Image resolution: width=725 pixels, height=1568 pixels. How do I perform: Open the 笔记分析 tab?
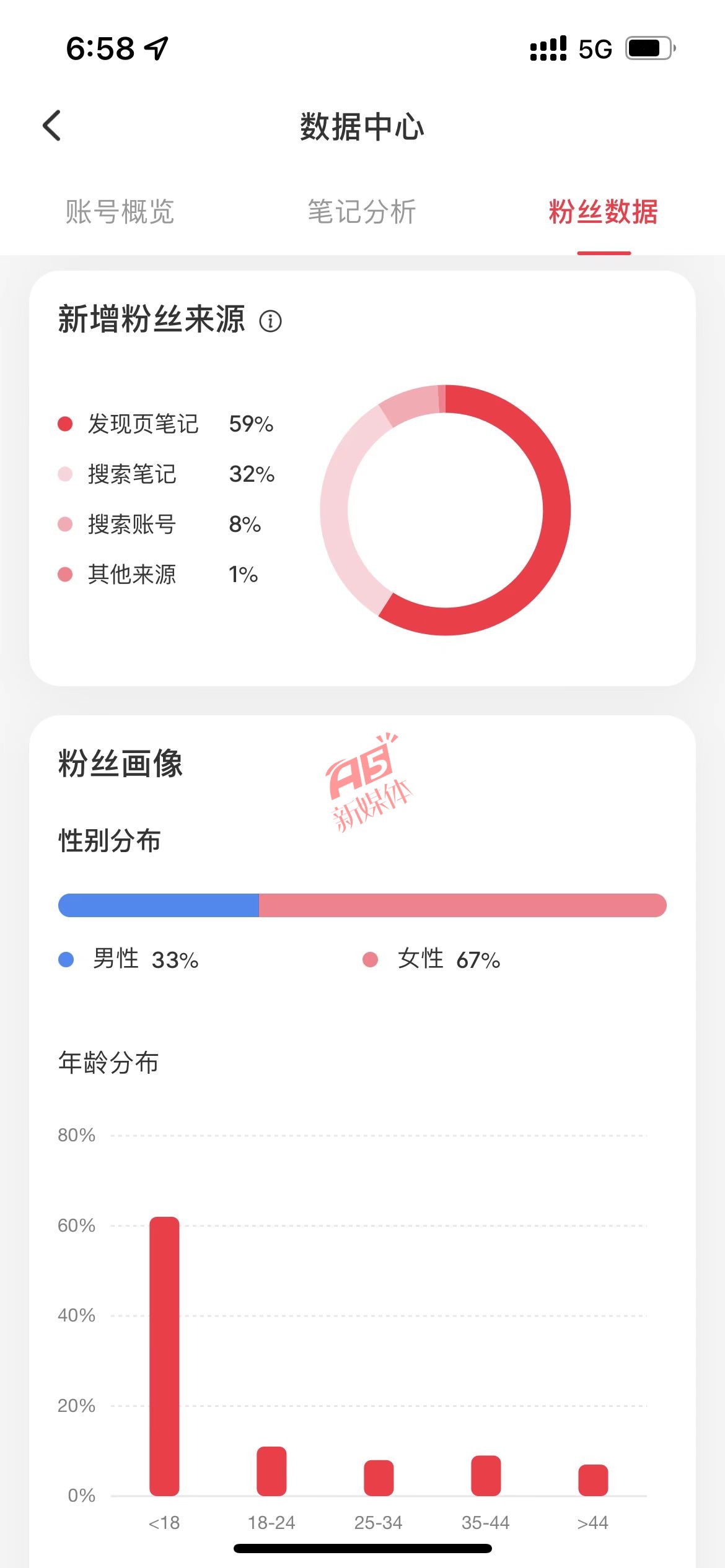coord(362,212)
